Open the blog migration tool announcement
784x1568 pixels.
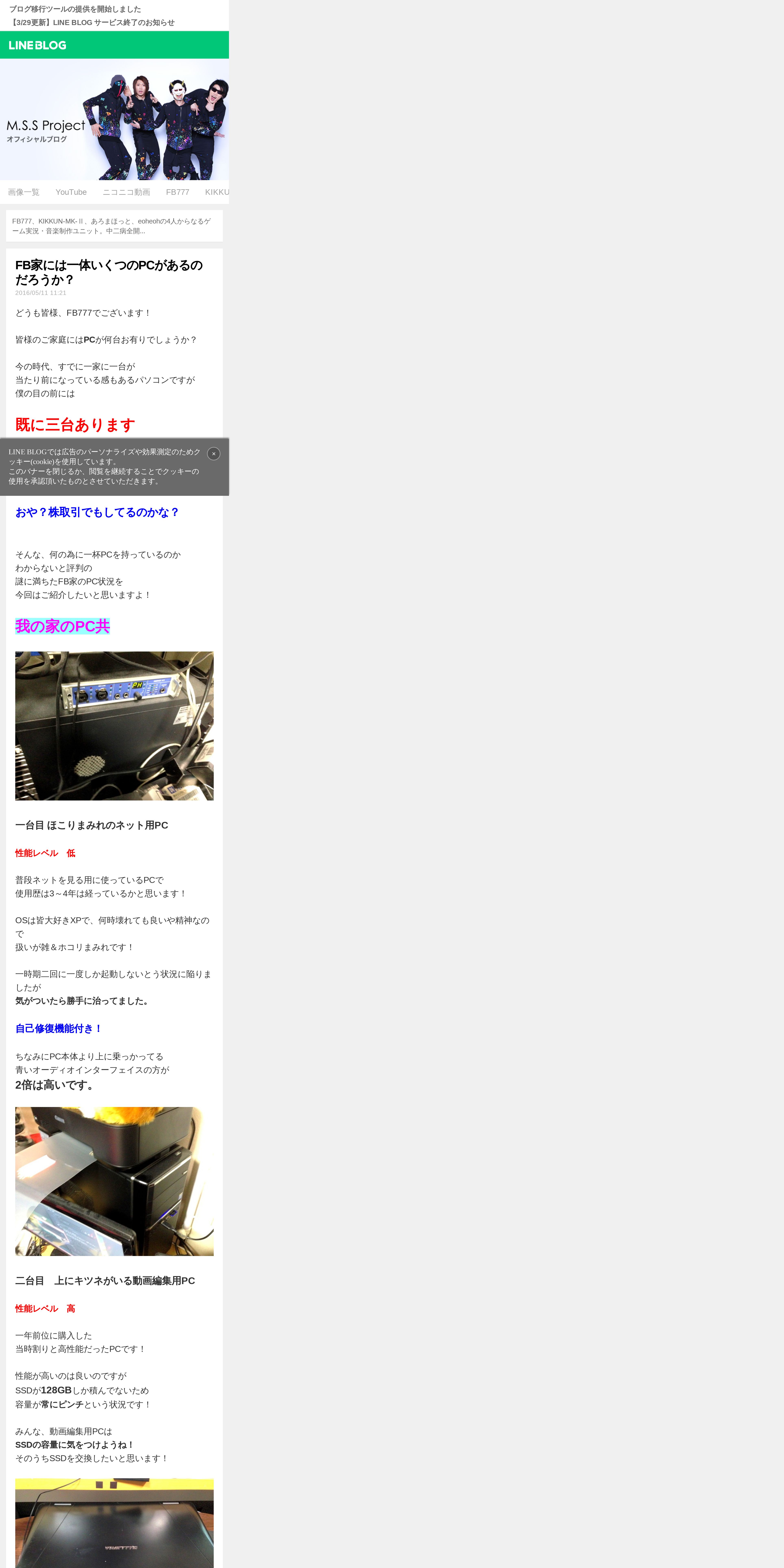pyautogui.click(x=75, y=9)
